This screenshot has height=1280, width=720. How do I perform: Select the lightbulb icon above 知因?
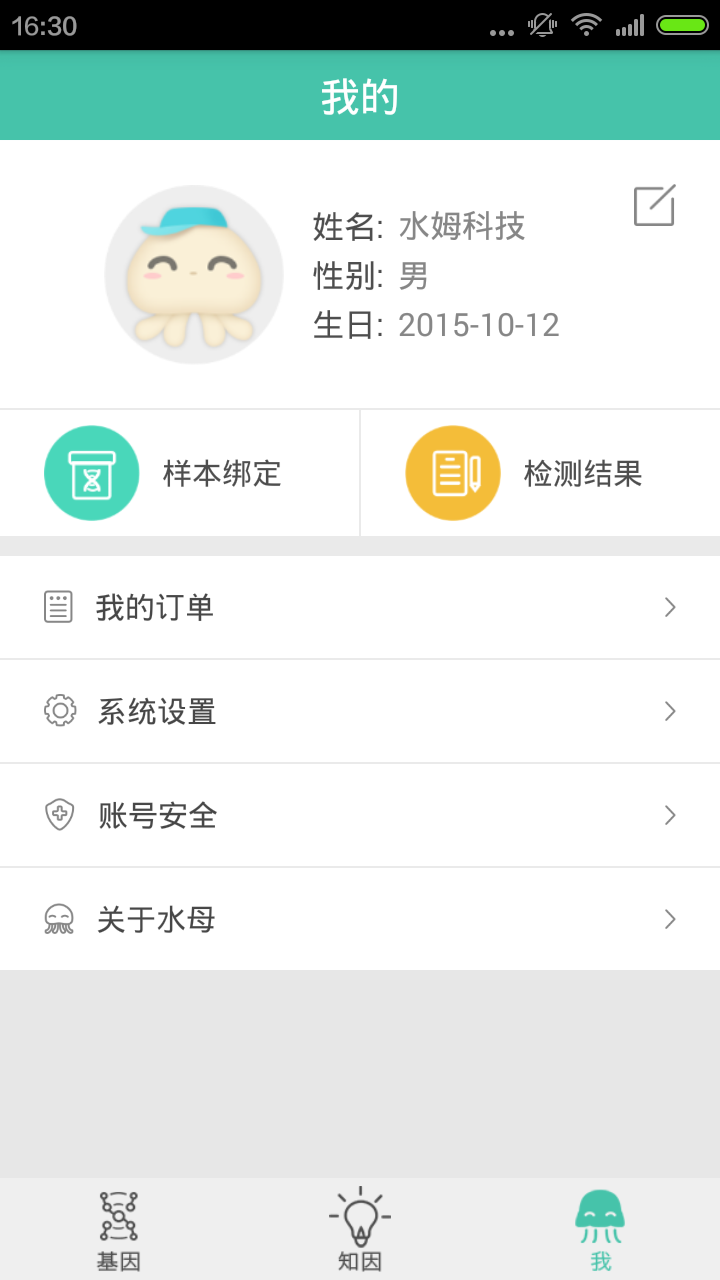pos(359,1213)
